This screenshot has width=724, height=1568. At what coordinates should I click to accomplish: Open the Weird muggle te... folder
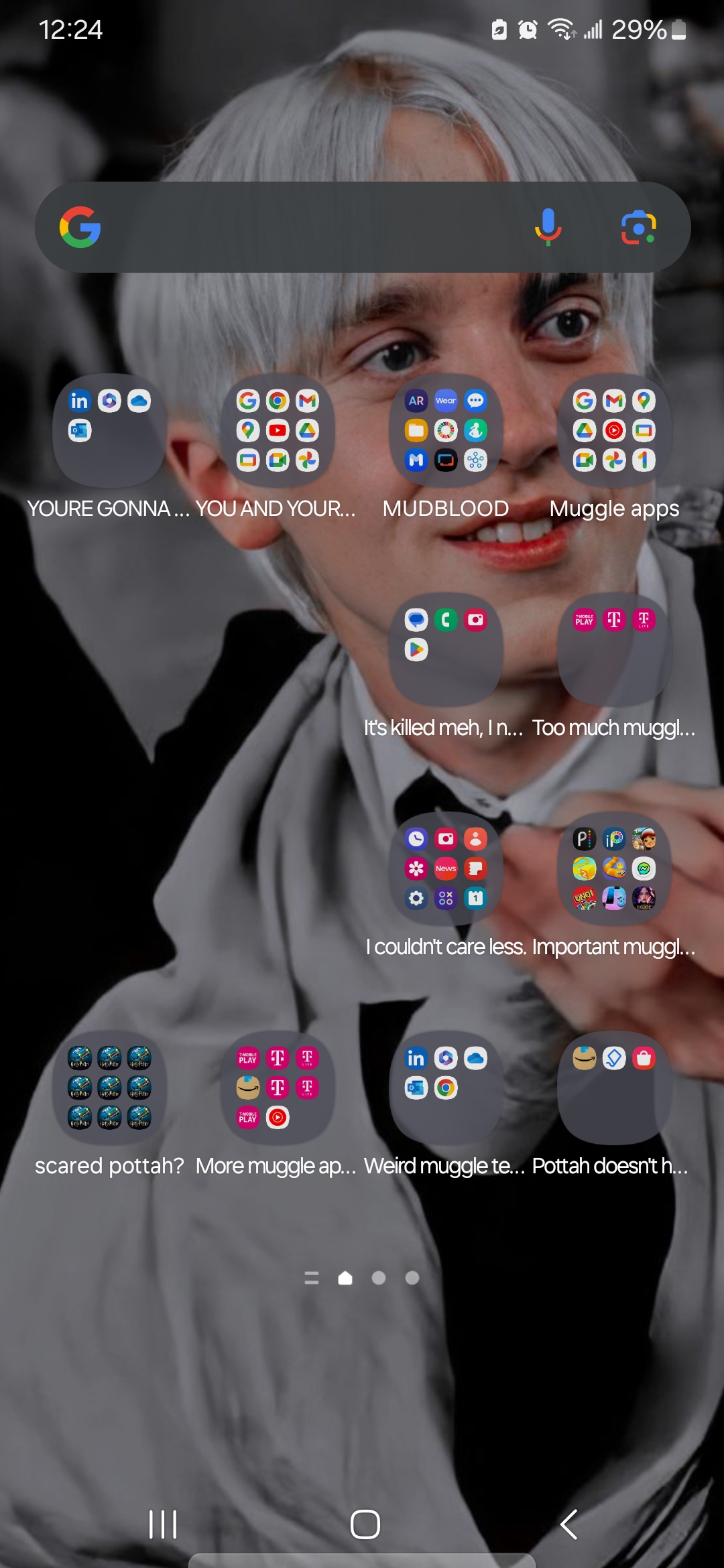[446, 1088]
